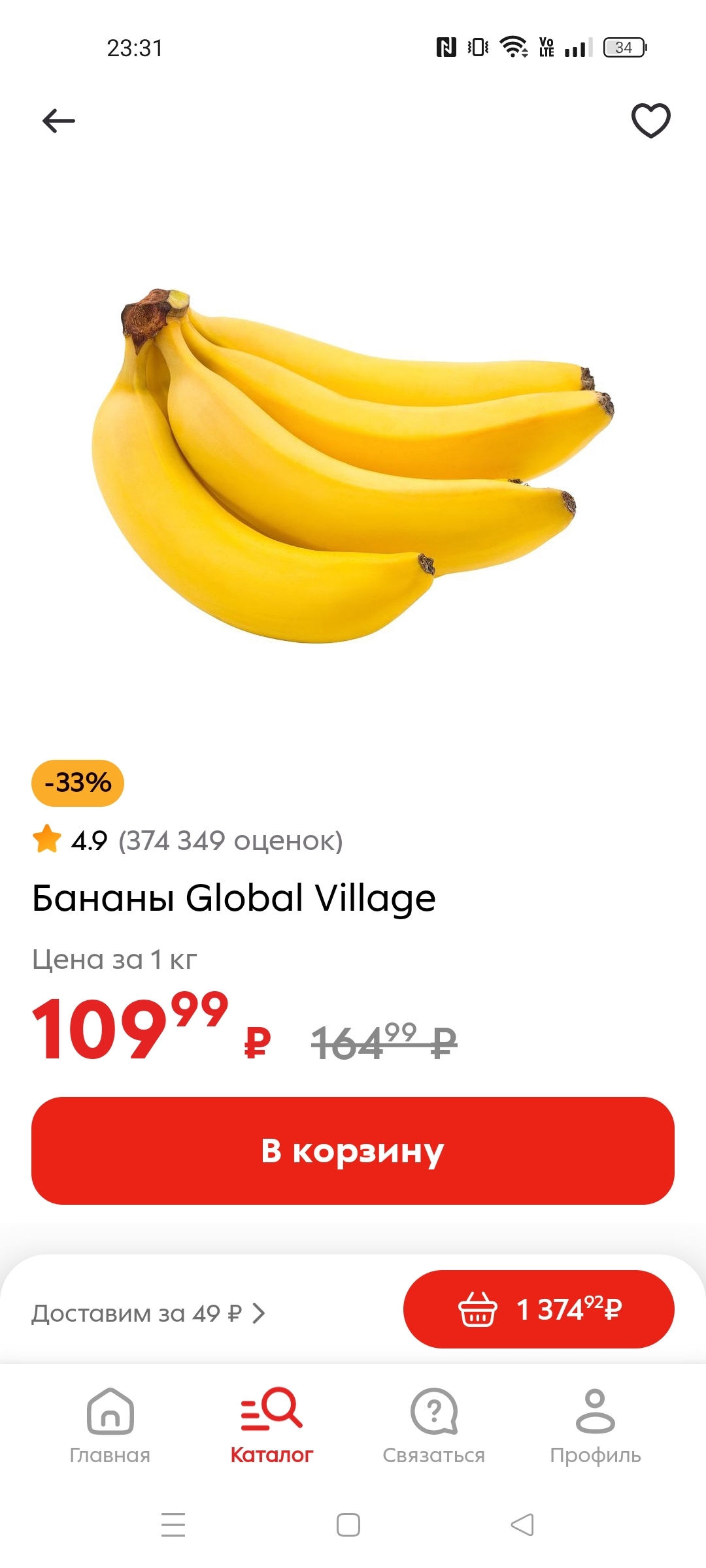Viewport: 706px width, 1568px height.
Task: Open delivery details 'Доставим за 49 ₽'
Action: point(149,1313)
